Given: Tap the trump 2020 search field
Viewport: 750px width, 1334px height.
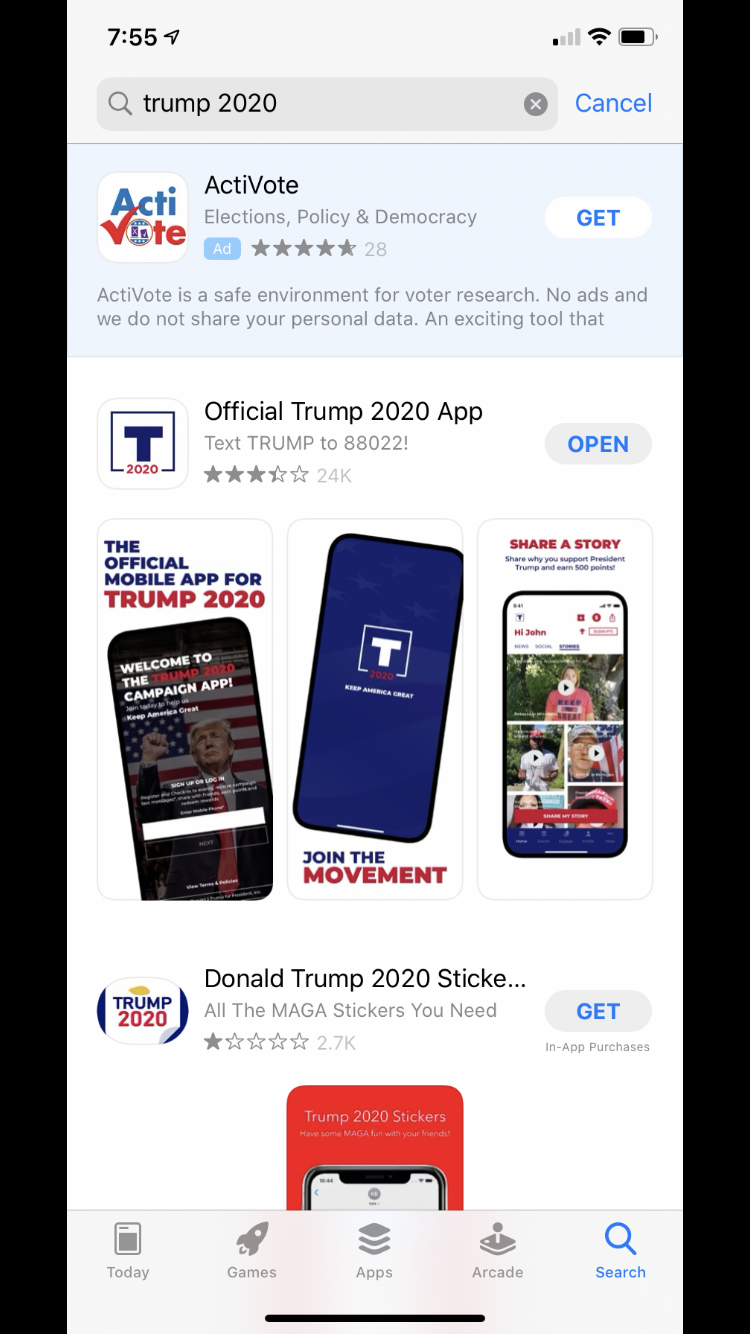Looking at the screenshot, I should coord(320,104).
